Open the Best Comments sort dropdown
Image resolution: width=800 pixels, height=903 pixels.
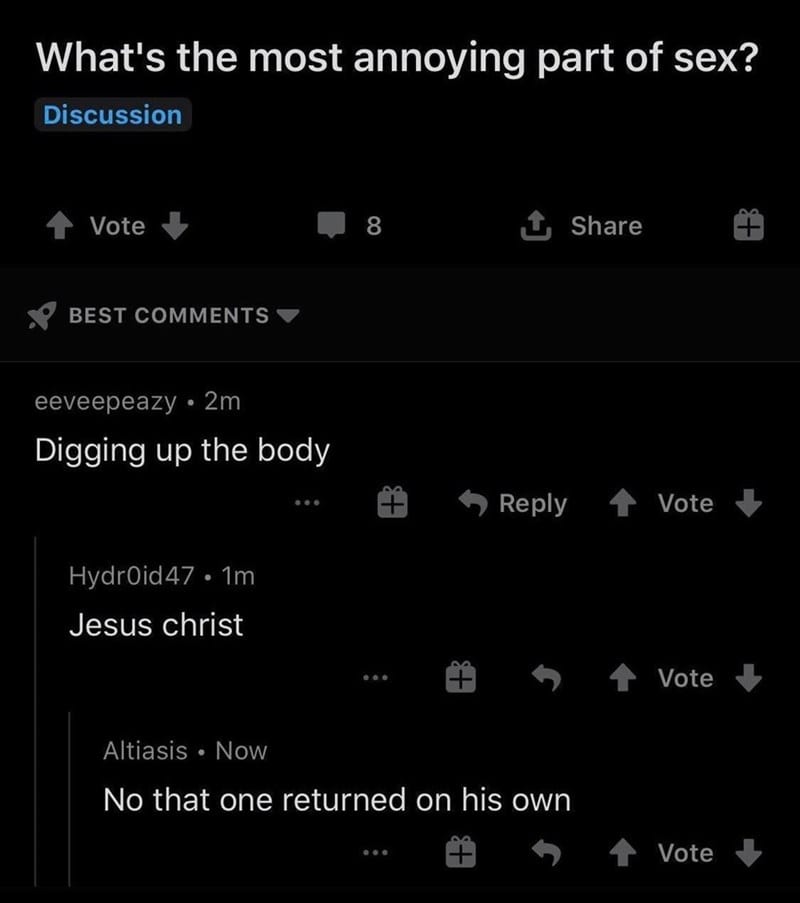point(165,316)
